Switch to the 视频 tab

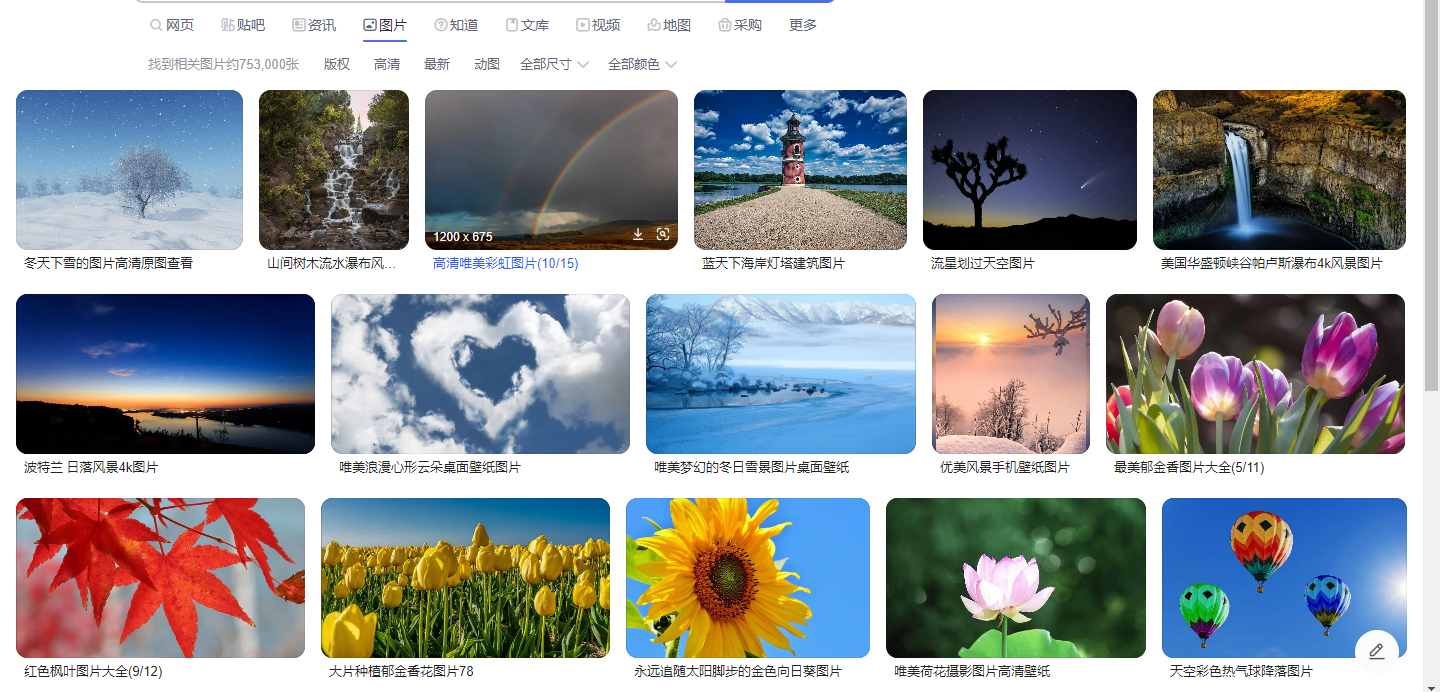click(x=598, y=25)
